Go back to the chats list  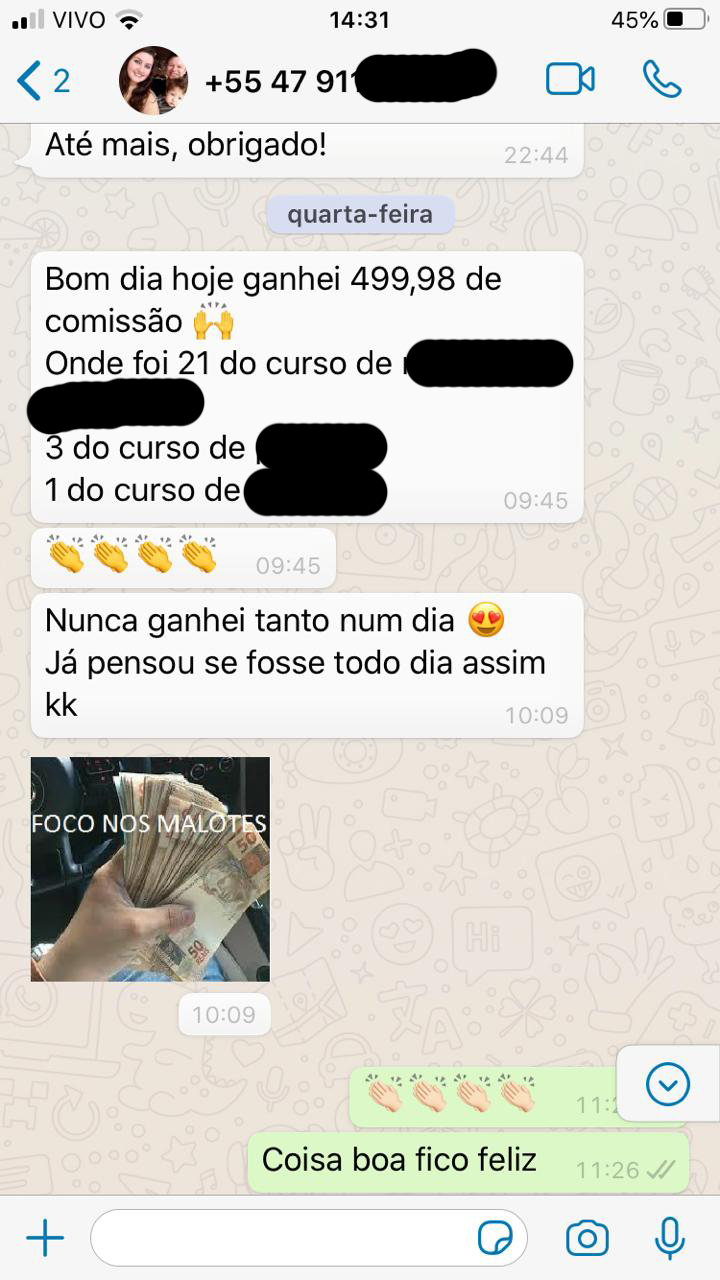[x=42, y=80]
